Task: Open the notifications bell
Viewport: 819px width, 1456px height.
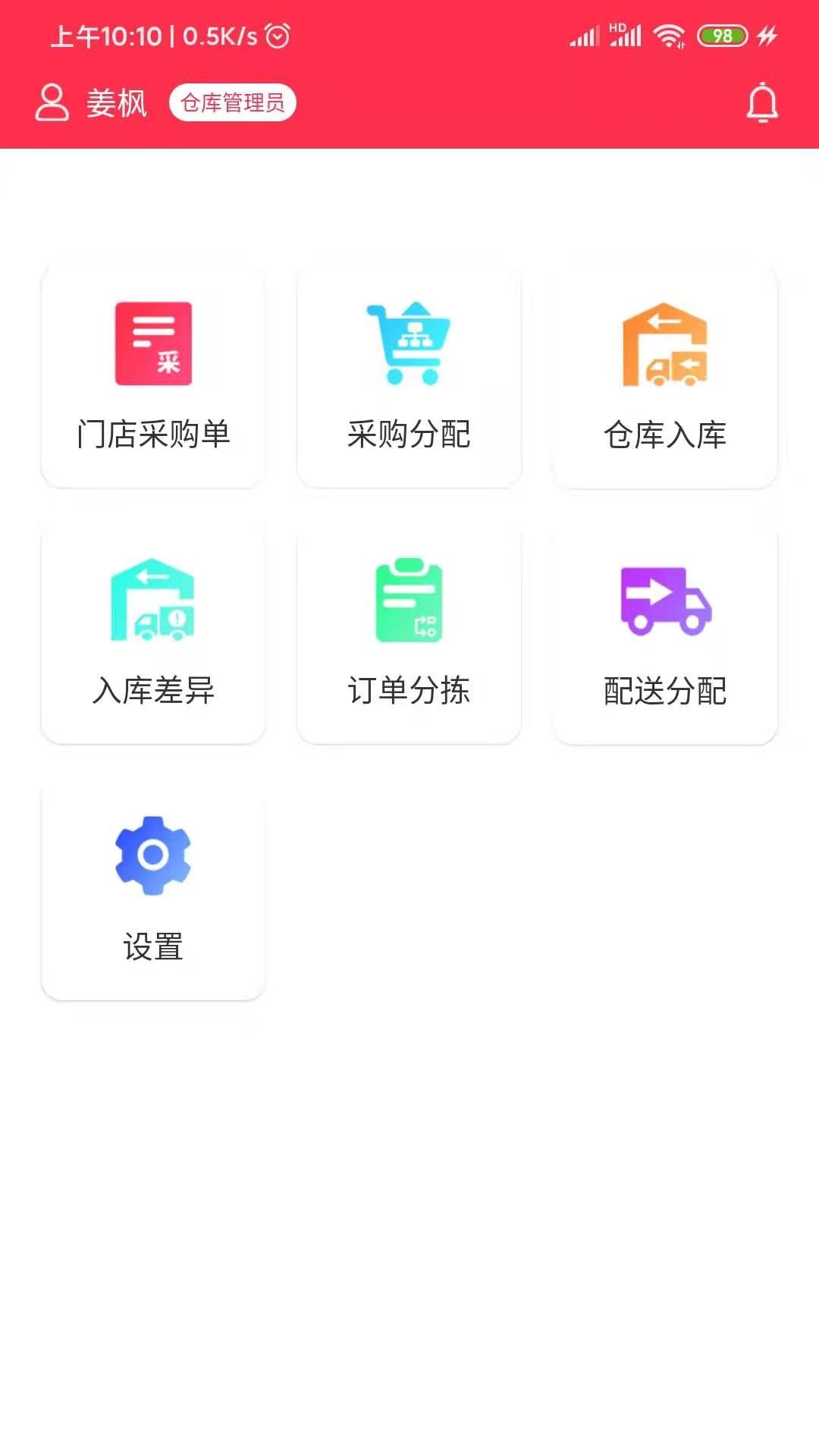Action: coord(762,102)
